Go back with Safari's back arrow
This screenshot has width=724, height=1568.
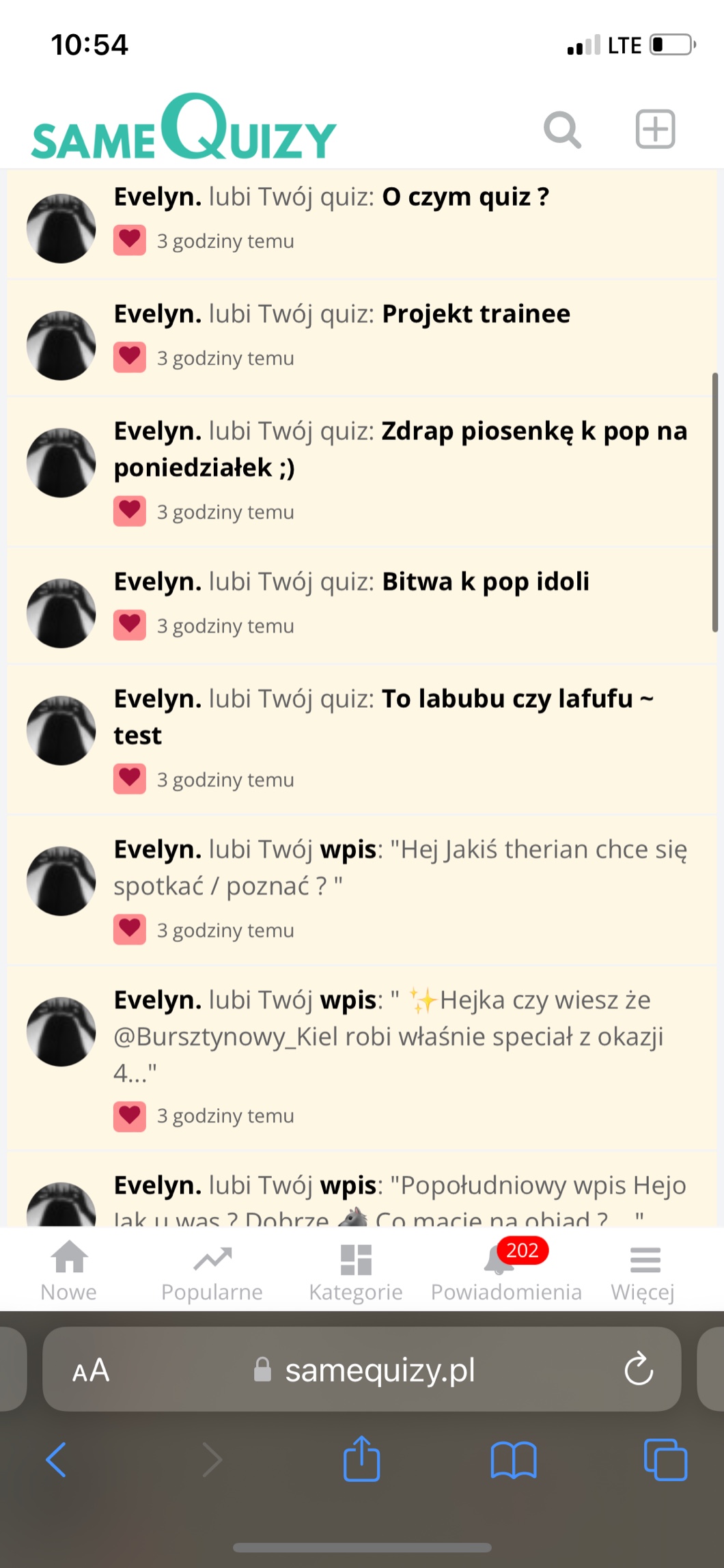click(56, 1460)
